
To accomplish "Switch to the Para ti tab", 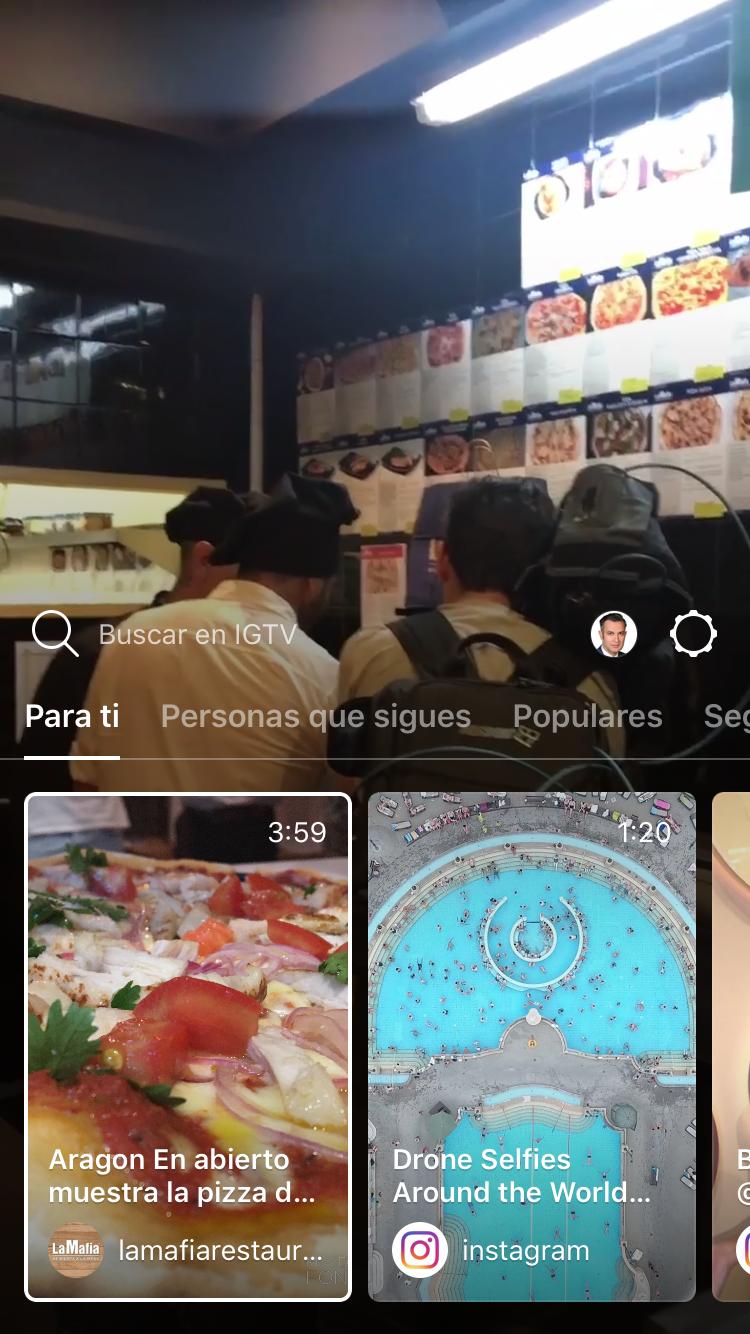I will pos(72,716).
